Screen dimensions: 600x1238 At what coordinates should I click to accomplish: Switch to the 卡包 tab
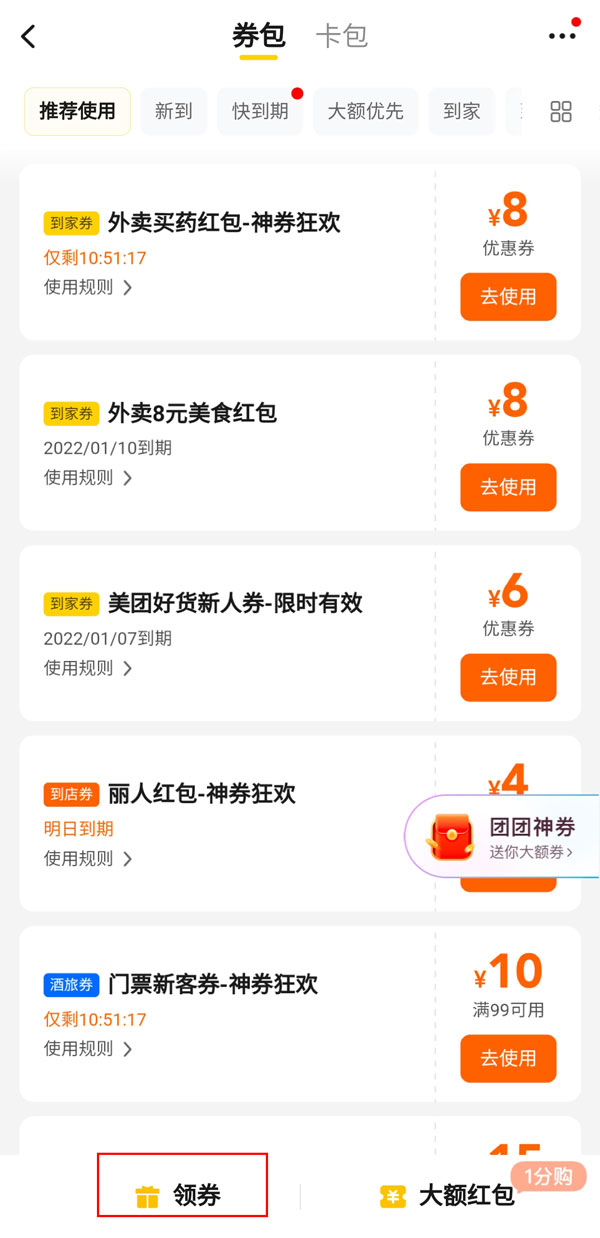(341, 37)
